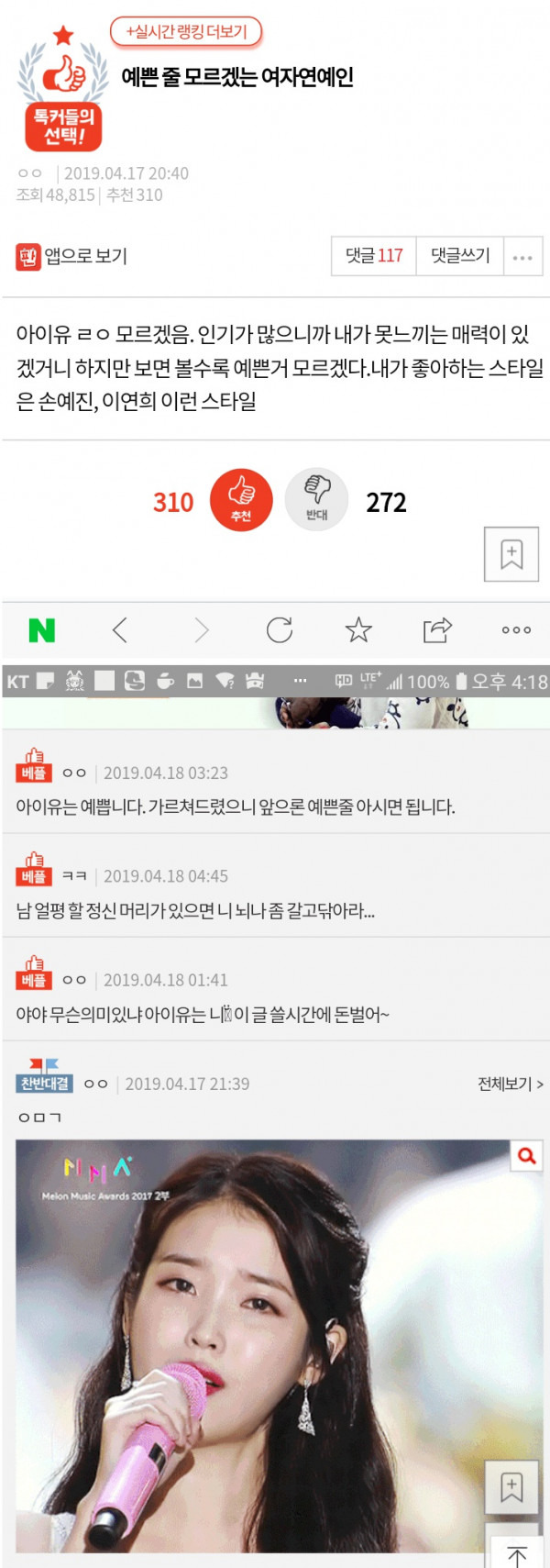Go forward with the browser forward arrow
Screen dimensions: 550x1568
tap(202, 630)
